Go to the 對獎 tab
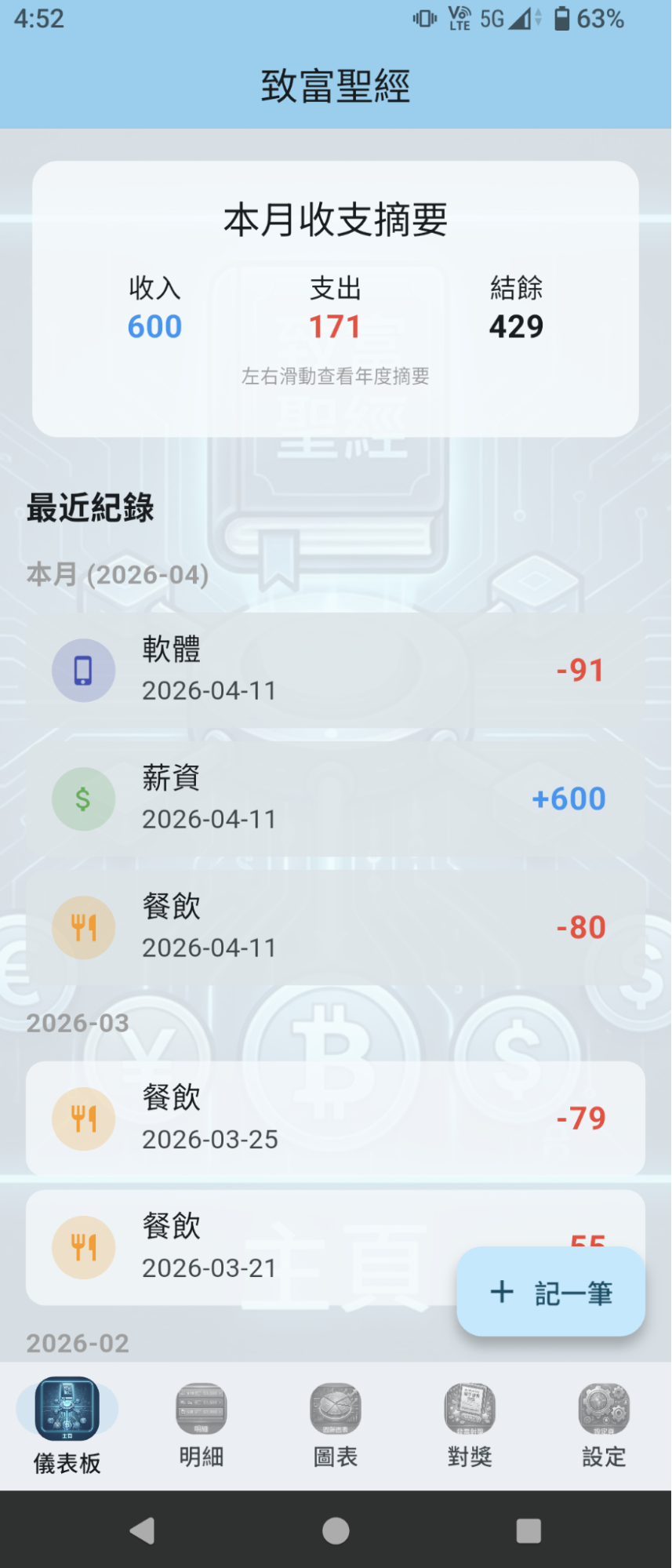Viewport: 672px width, 1568px height. 470,1426
